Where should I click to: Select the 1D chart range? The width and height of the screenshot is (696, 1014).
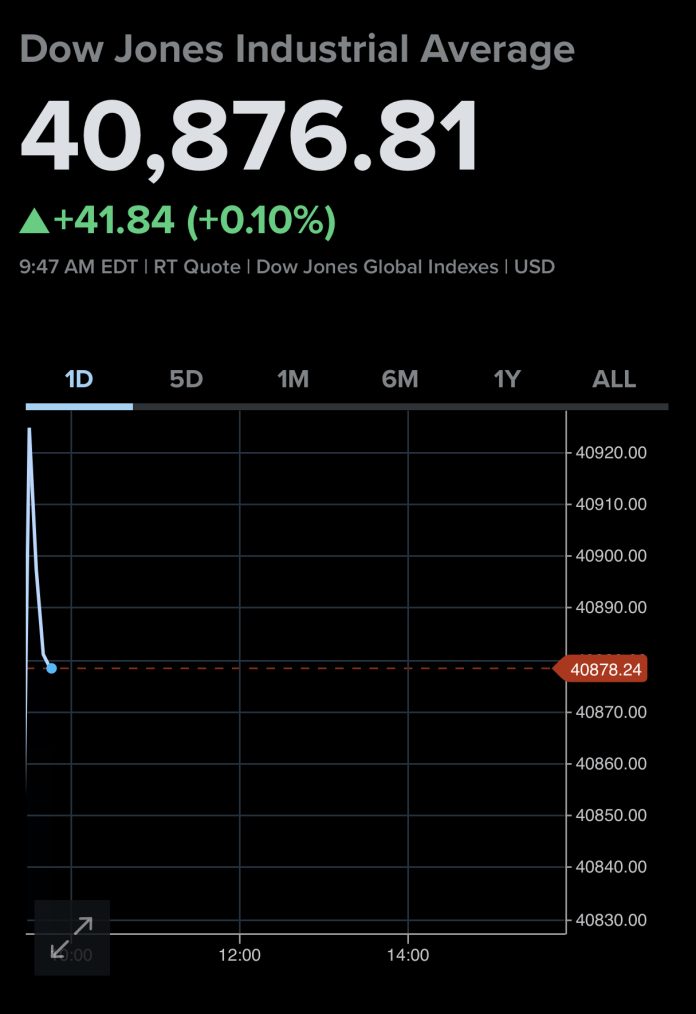(x=79, y=380)
